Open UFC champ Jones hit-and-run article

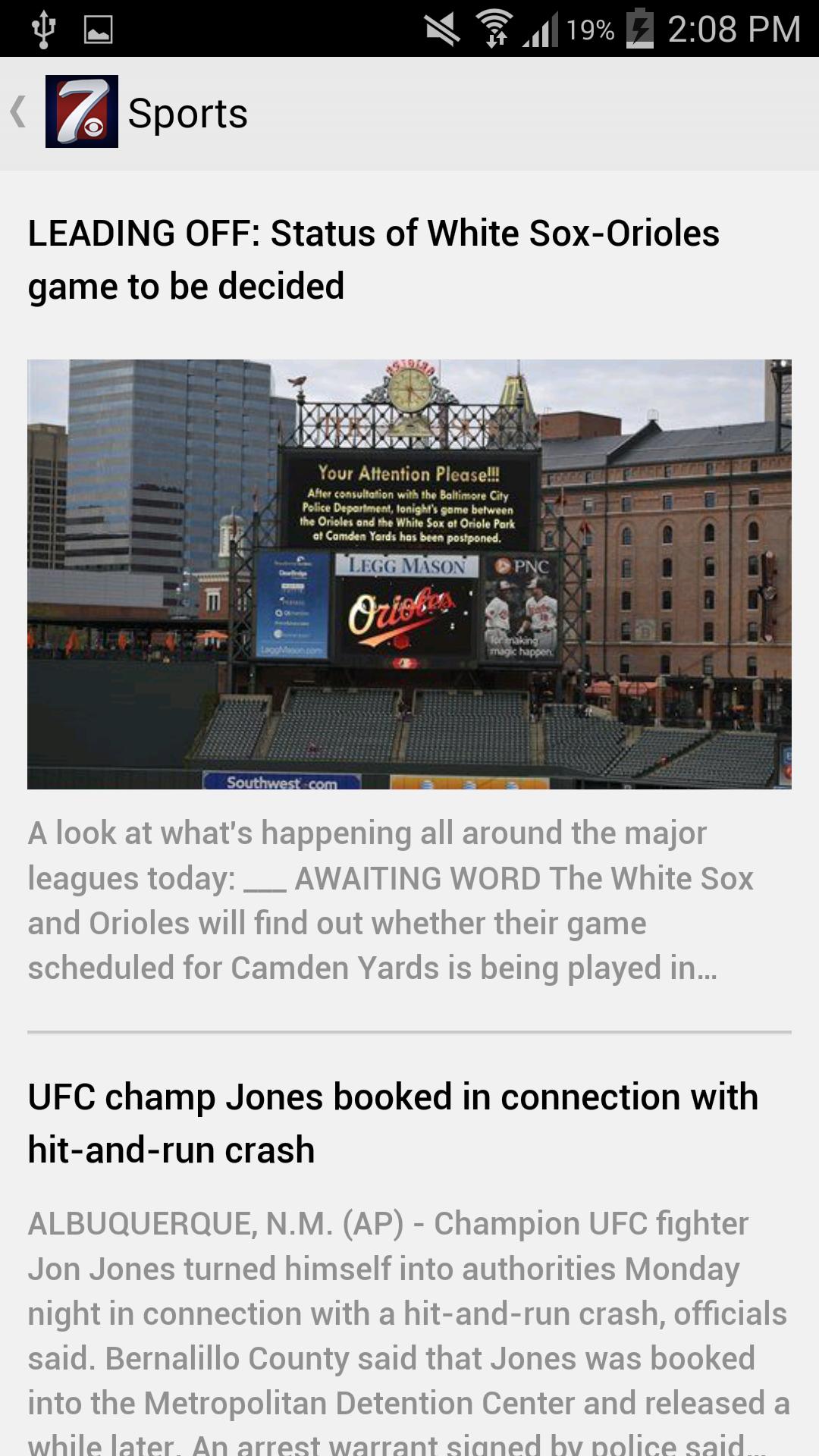coord(393,1123)
